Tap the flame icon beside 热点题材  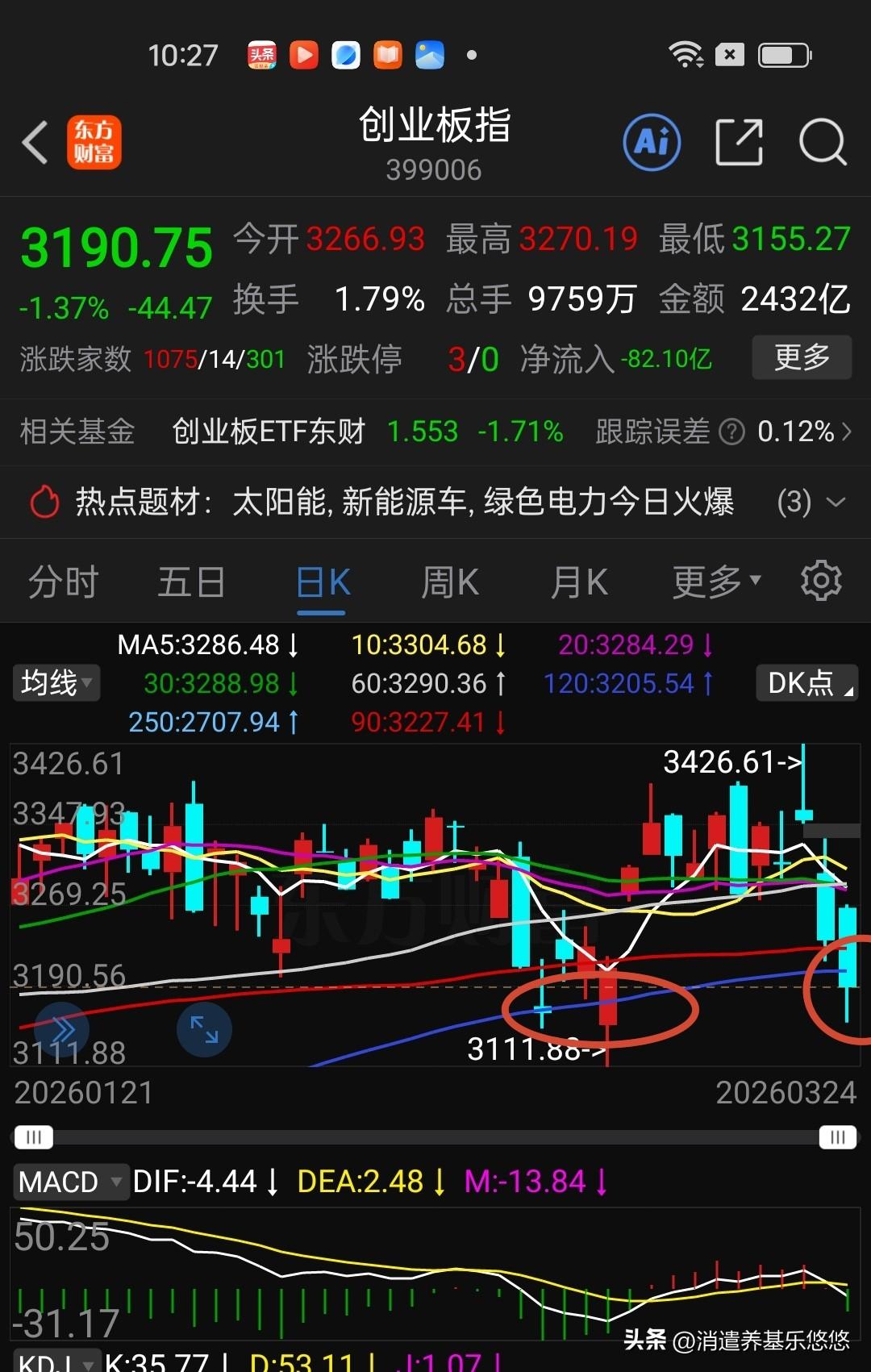coord(44,502)
